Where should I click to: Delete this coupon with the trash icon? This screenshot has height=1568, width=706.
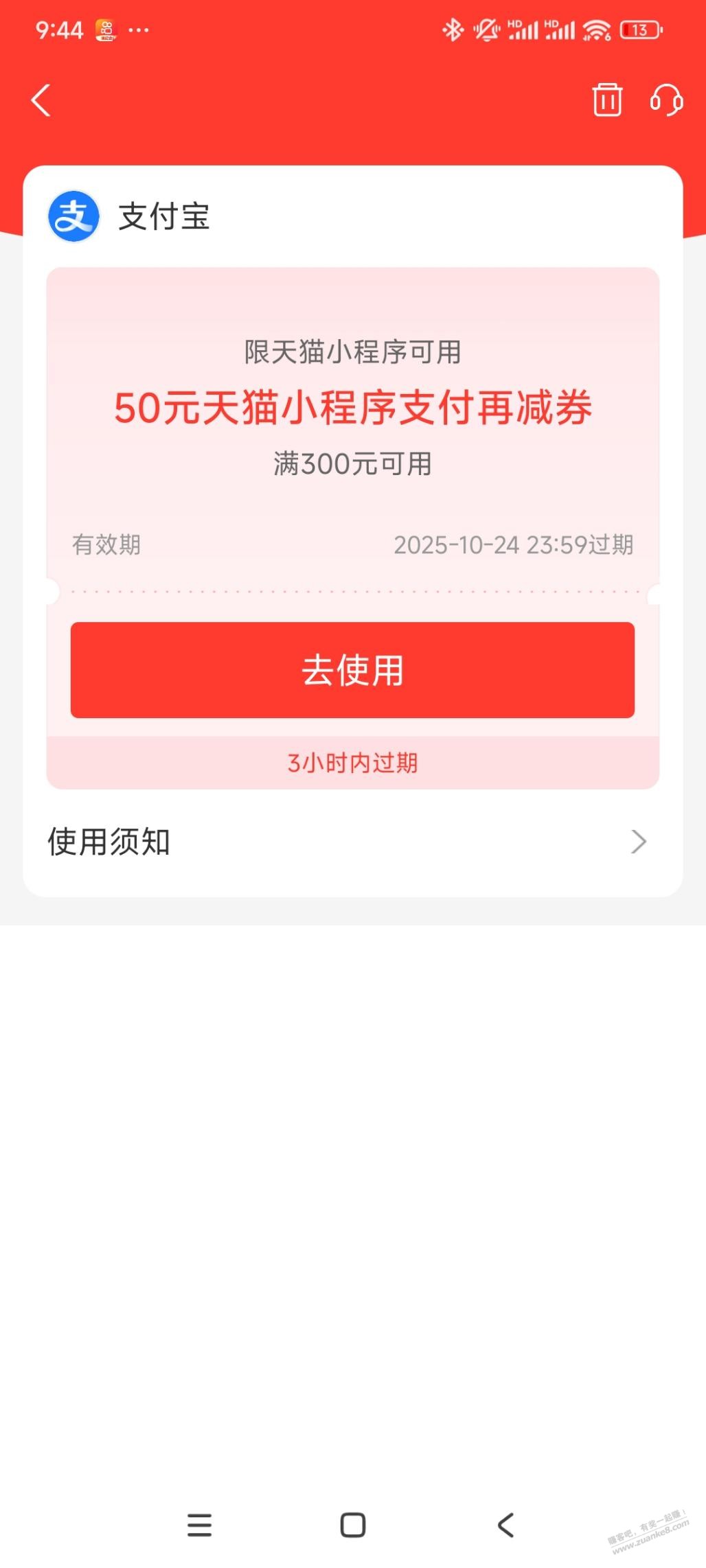607,100
